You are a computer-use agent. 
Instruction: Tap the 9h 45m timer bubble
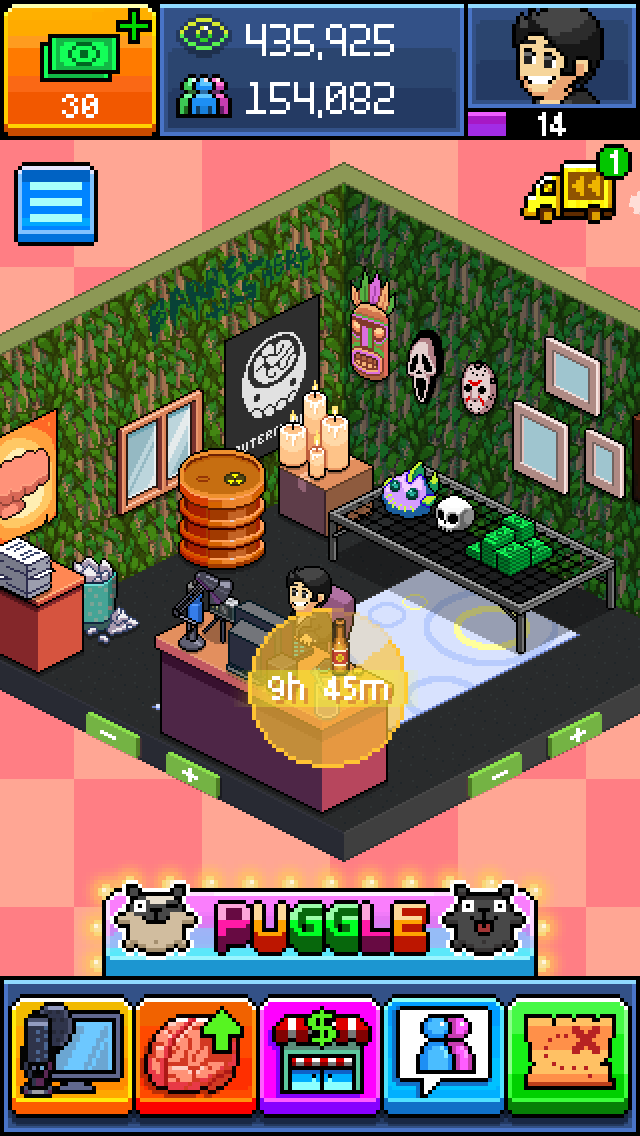326,688
